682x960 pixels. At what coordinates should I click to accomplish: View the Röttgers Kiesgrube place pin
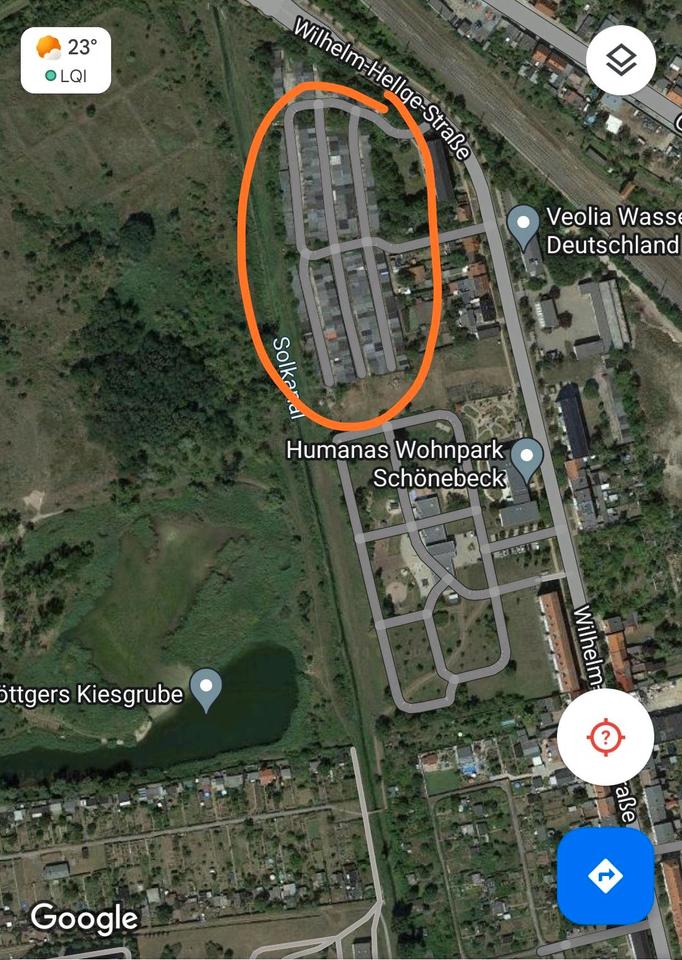click(206, 688)
